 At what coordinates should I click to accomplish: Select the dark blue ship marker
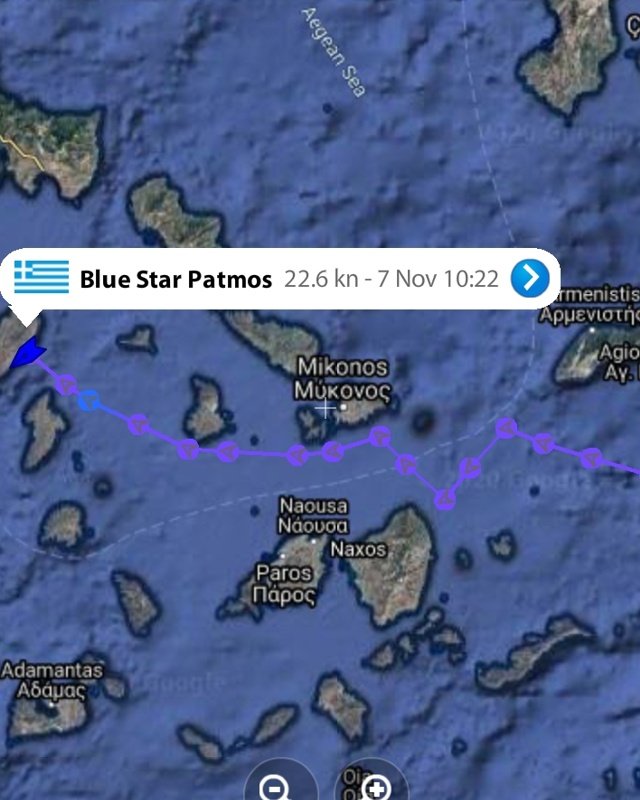pyautogui.click(x=30, y=352)
